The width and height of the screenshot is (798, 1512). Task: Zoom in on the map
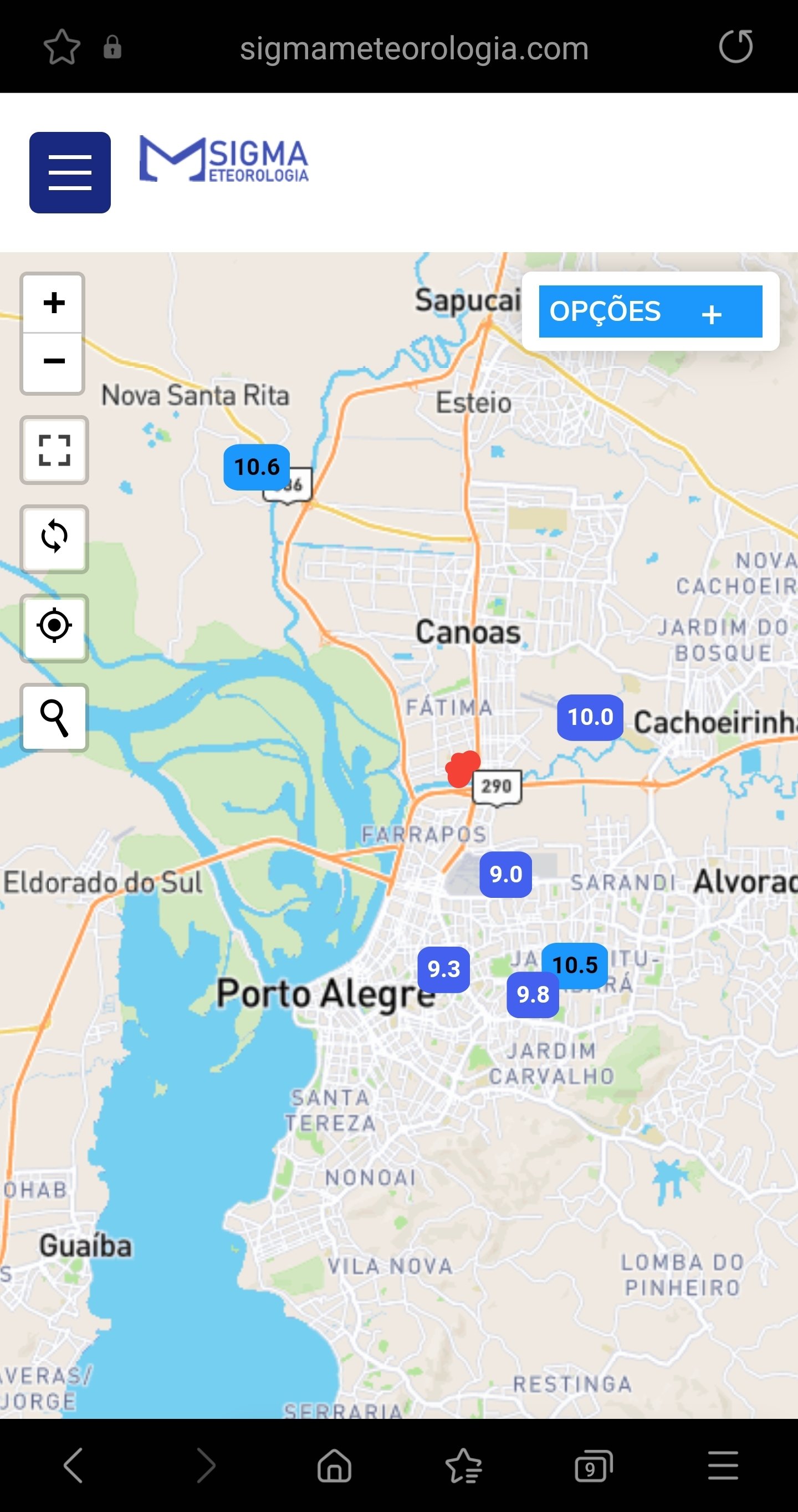tap(53, 304)
